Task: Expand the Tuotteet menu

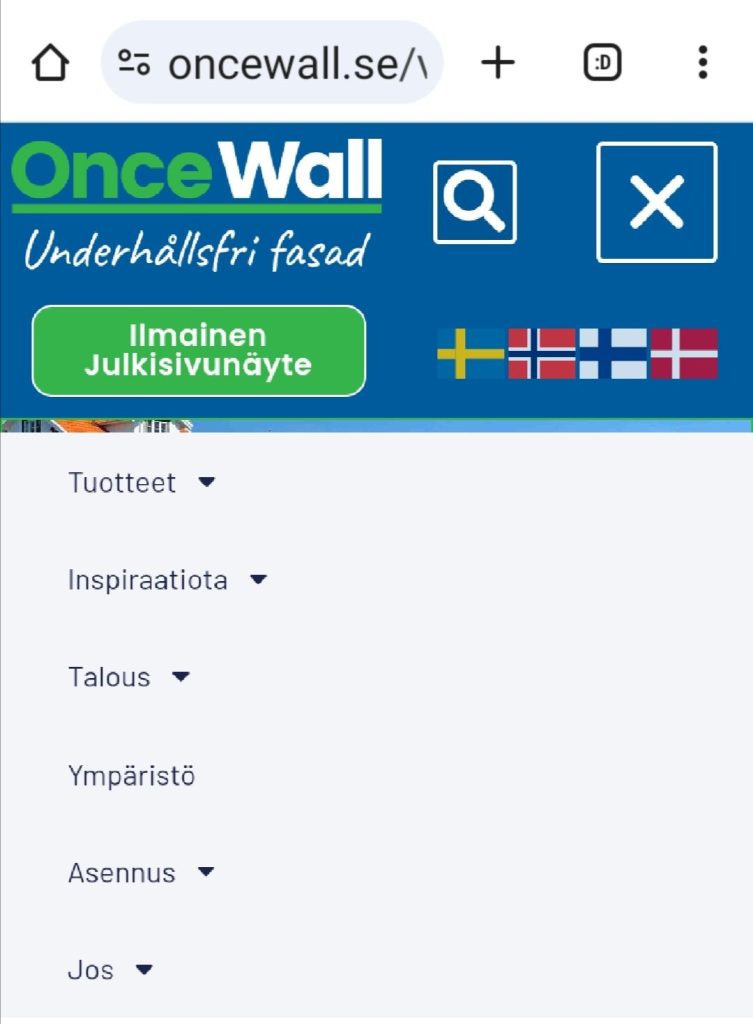Action: [x=140, y=483]
